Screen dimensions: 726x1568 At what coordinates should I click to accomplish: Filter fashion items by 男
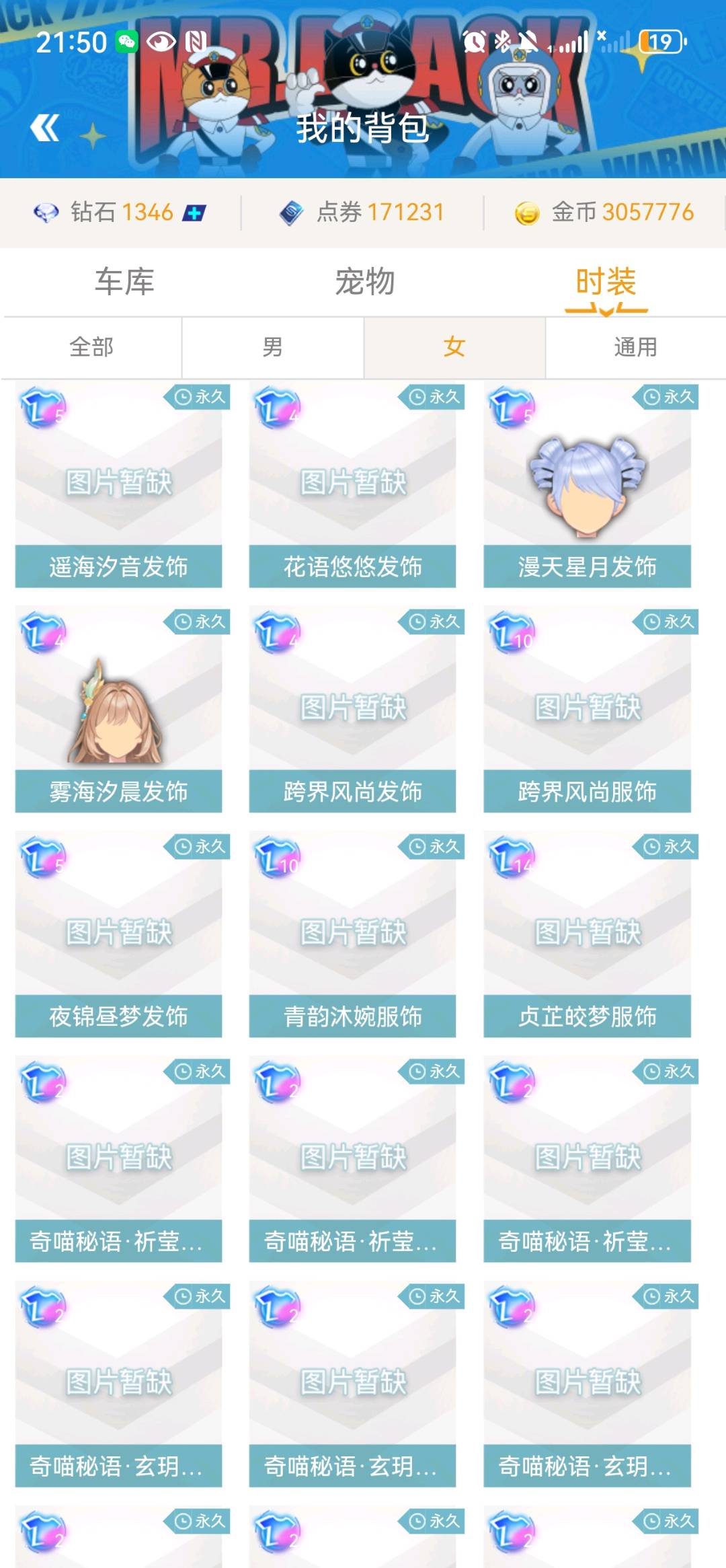(x=273, y=347)
